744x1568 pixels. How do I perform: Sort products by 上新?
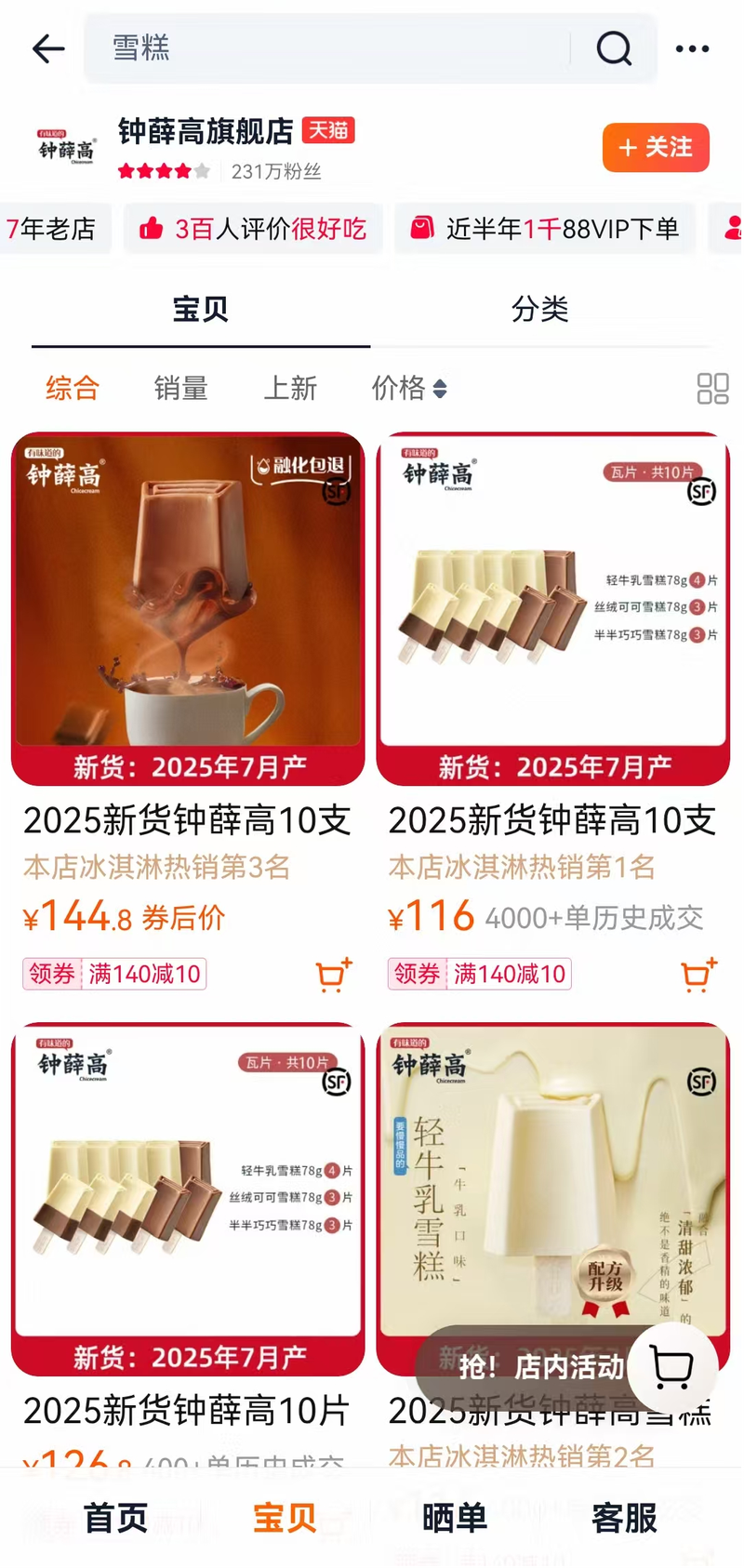coord(290,388)
